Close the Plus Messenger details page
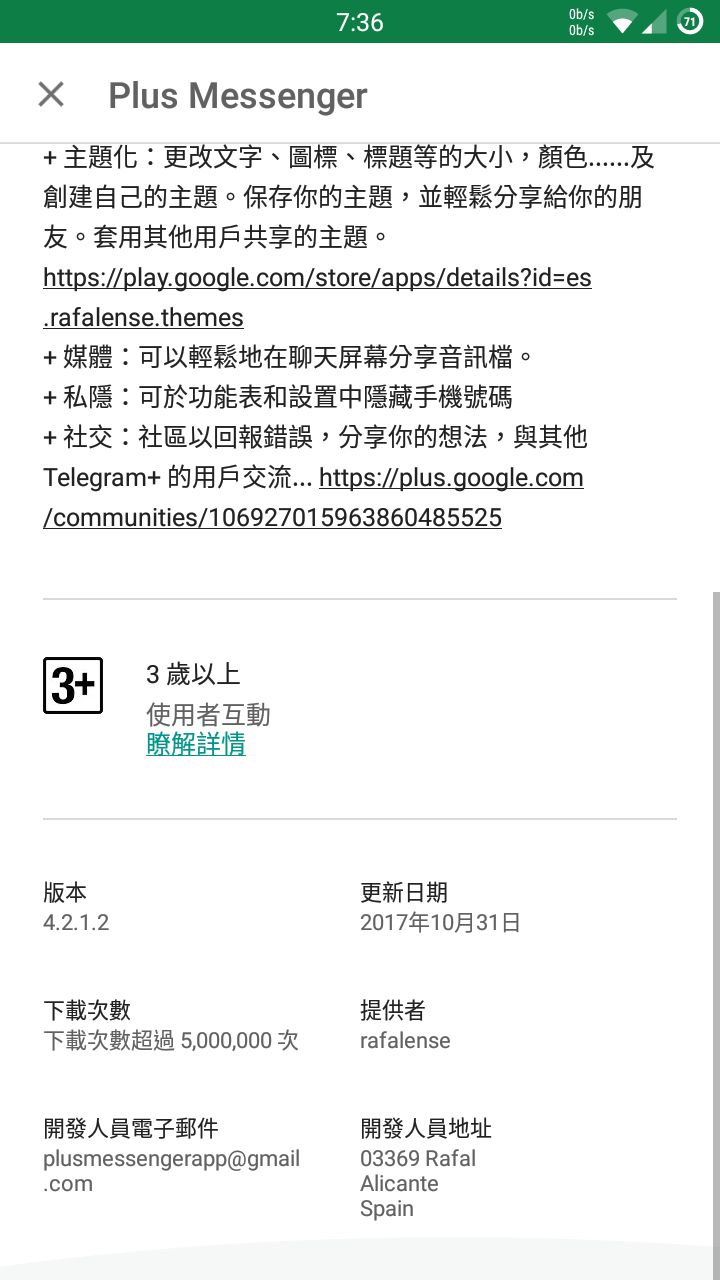Viewport: 720px width, 1280px height. coord(51,95)
